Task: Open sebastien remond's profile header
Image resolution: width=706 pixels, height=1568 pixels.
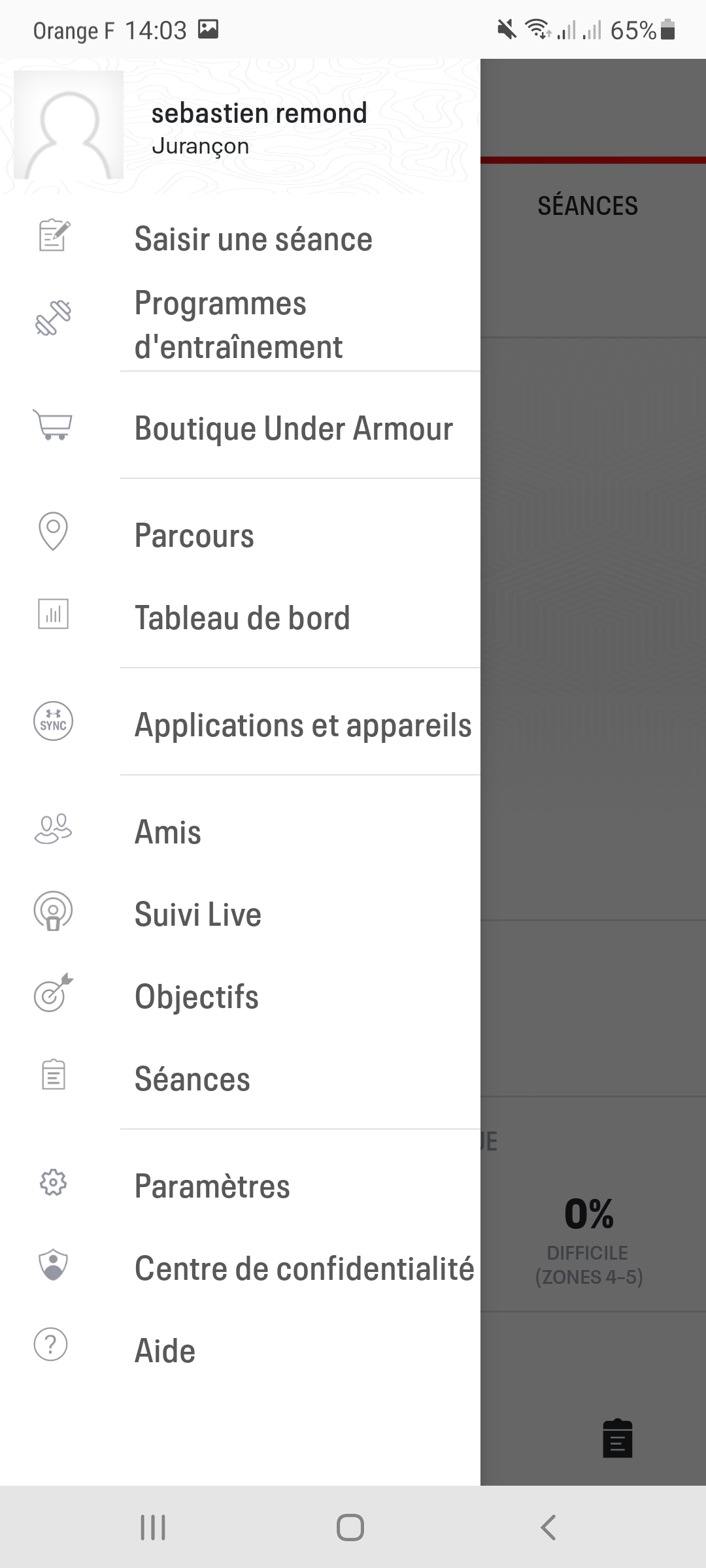Action: click(x=258, y=127)
